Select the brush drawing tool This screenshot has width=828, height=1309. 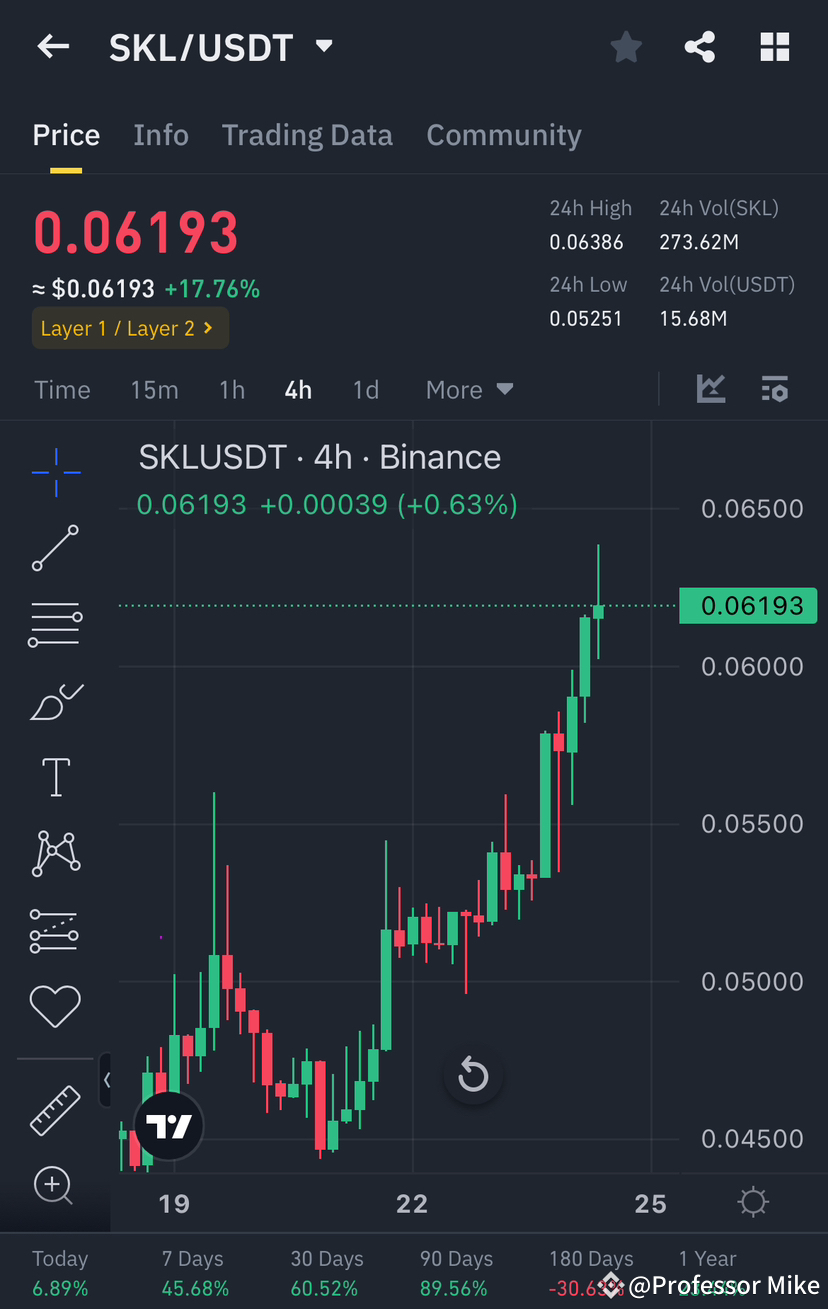pyautogui.click(x=55, y=701)
